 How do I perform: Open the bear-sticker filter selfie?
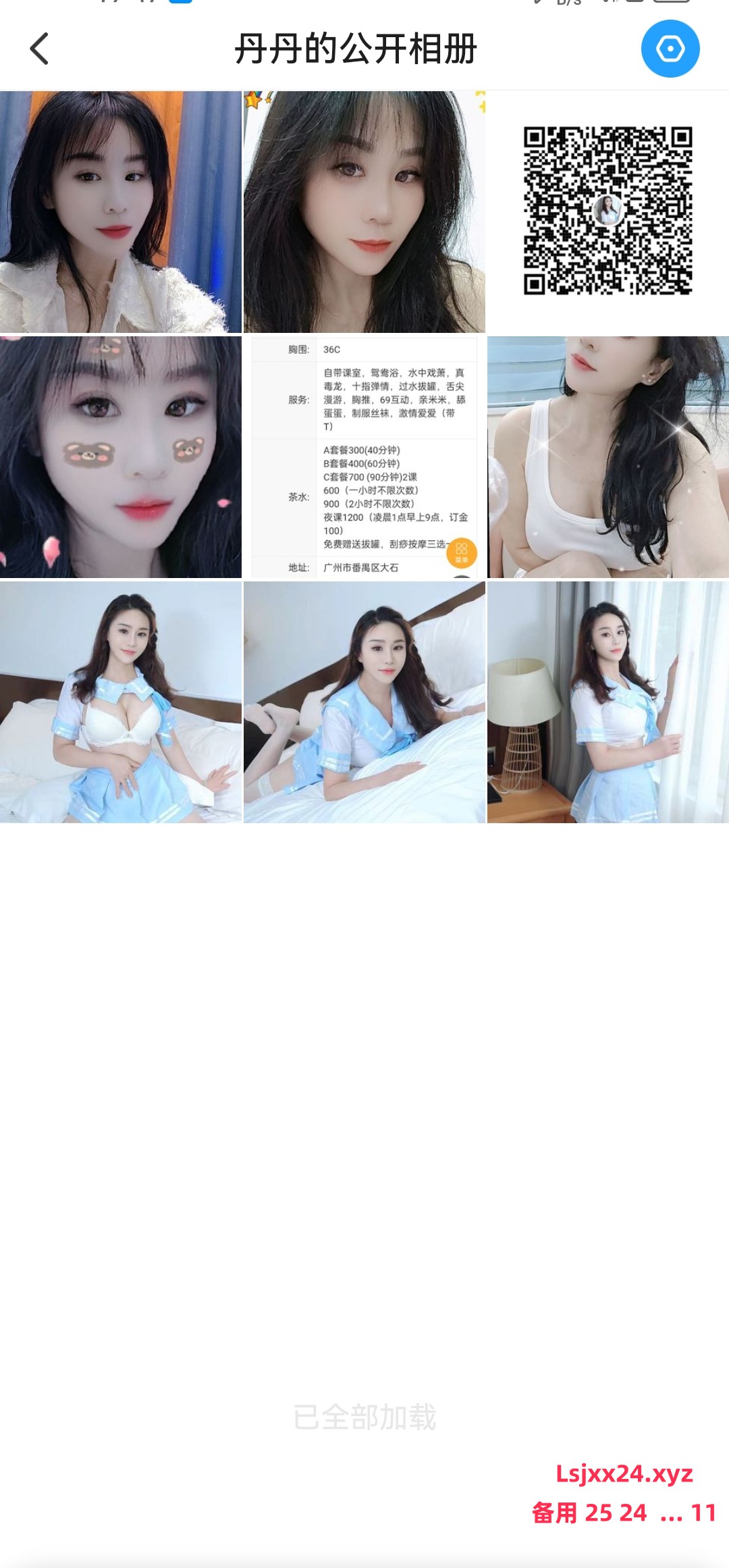click(x=120, y=457)
